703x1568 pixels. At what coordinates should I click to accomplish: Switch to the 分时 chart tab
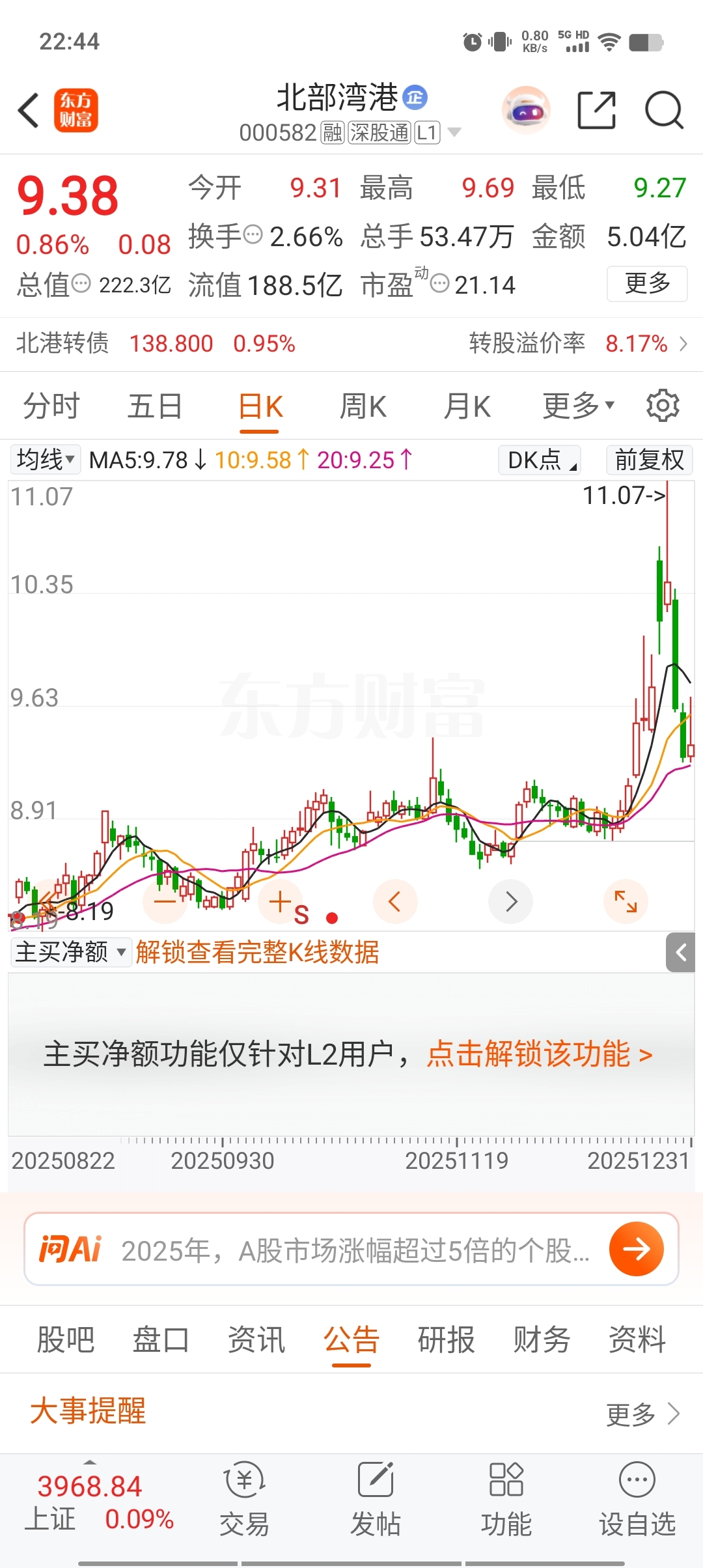(x=51, y=406)
